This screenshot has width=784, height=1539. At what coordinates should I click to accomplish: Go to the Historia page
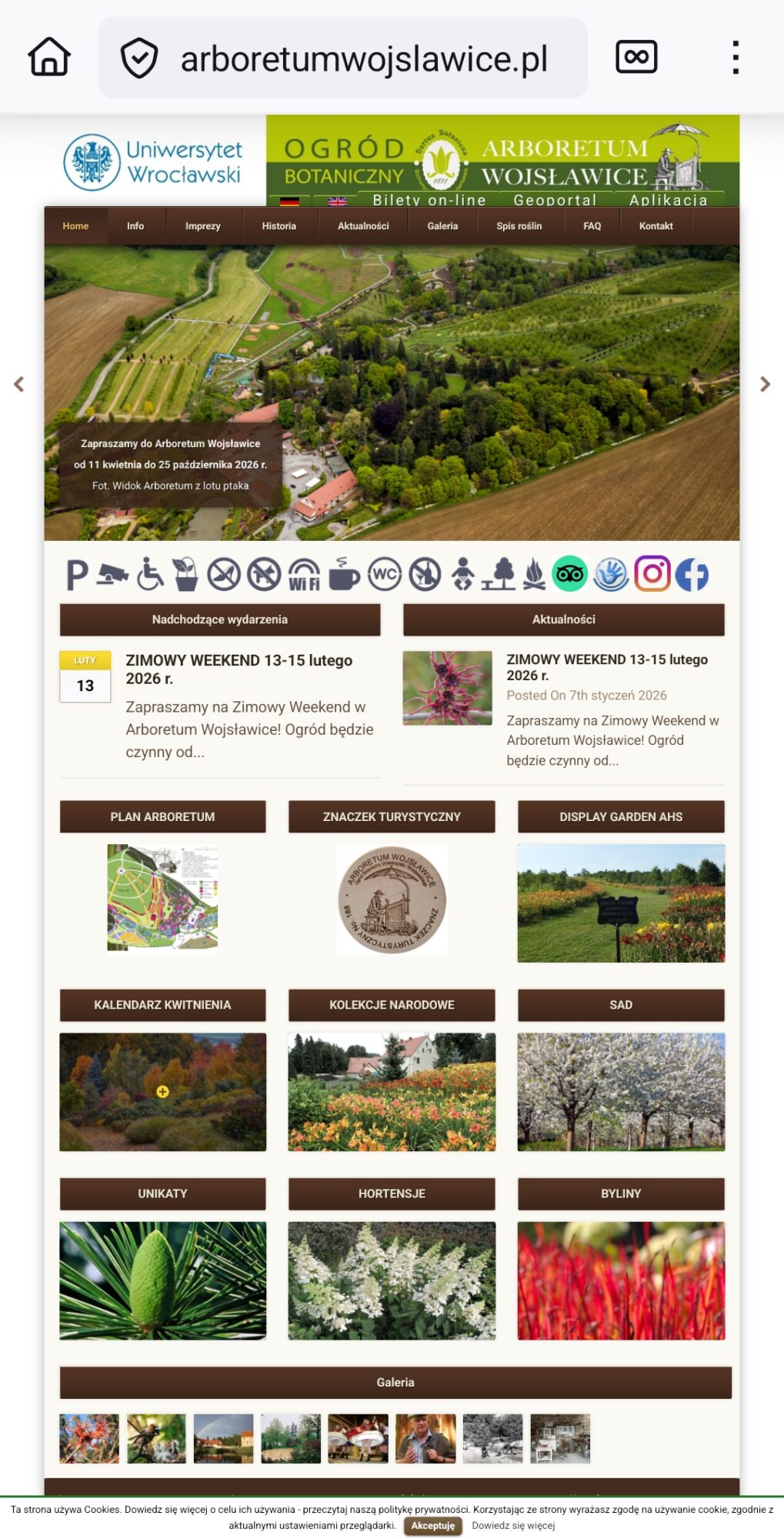[x=279, y=226]
